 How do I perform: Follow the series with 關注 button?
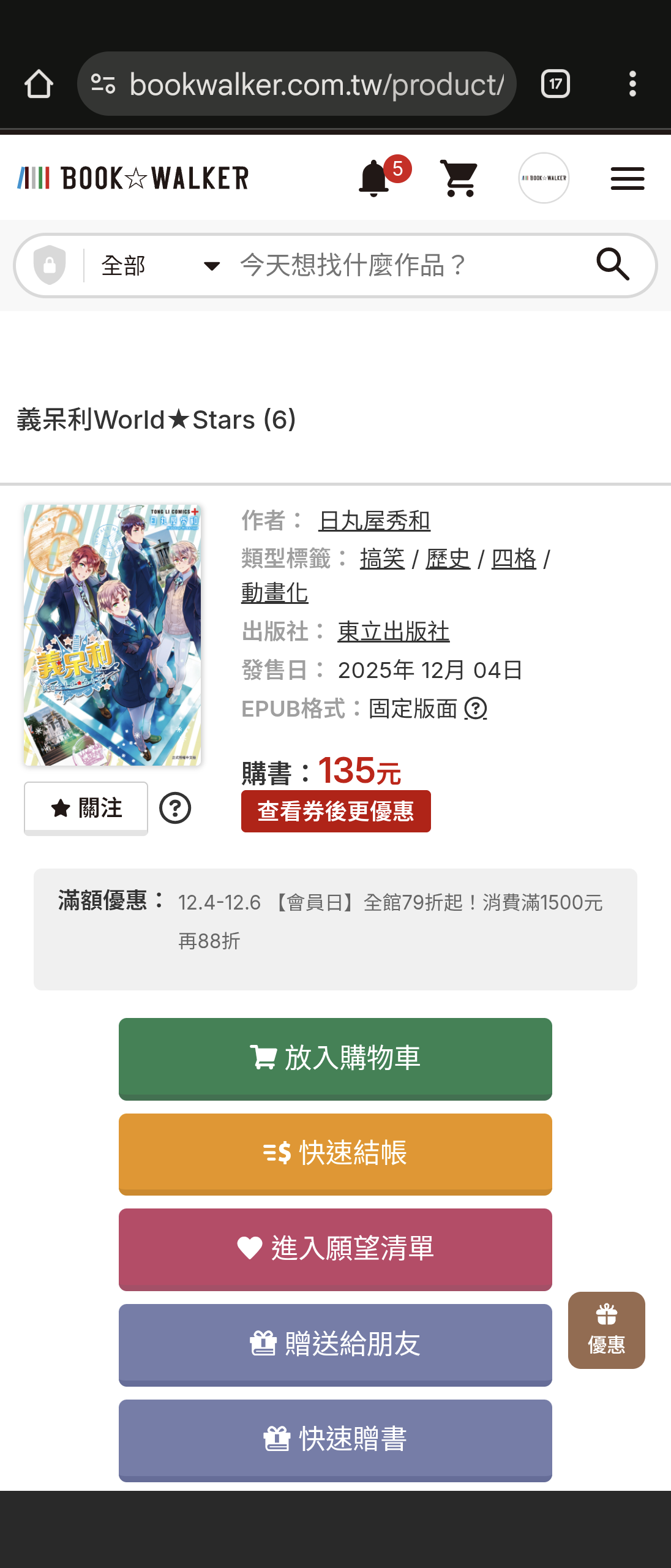[x=86, y=808]
